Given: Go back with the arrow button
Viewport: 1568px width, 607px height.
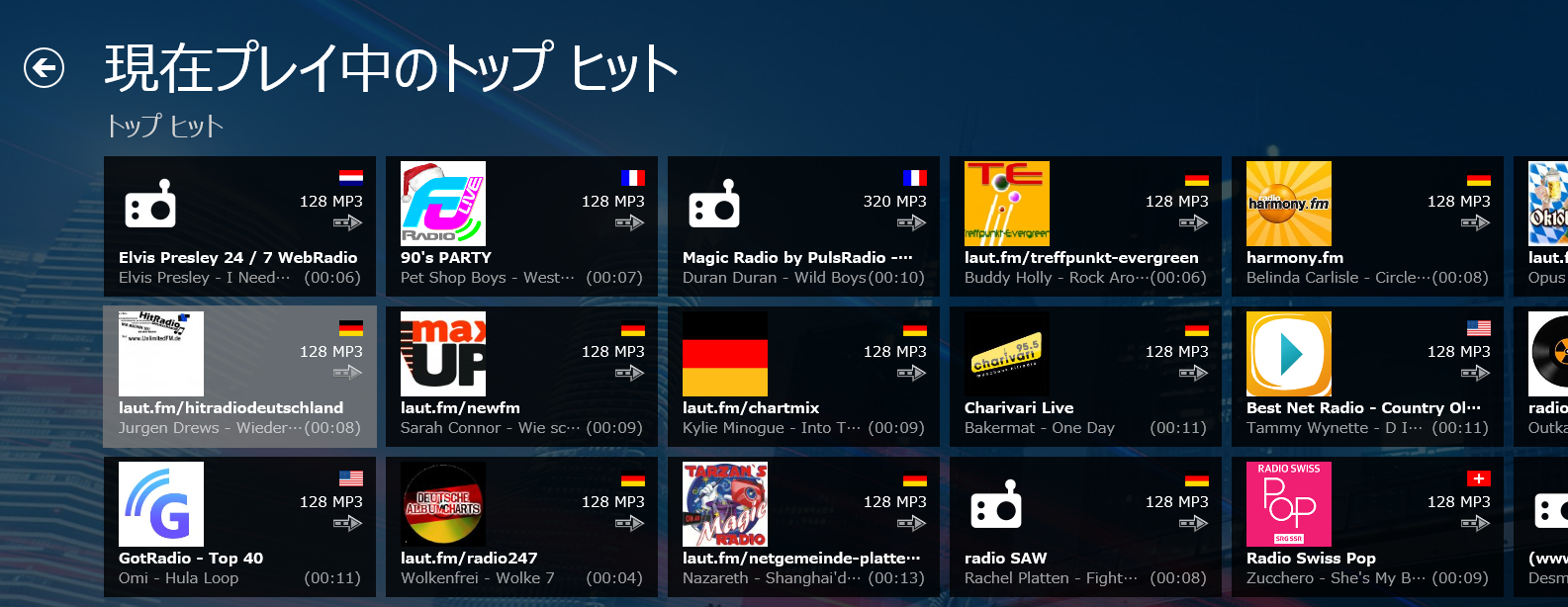Looking at the screenshot, I should [44, 68].
